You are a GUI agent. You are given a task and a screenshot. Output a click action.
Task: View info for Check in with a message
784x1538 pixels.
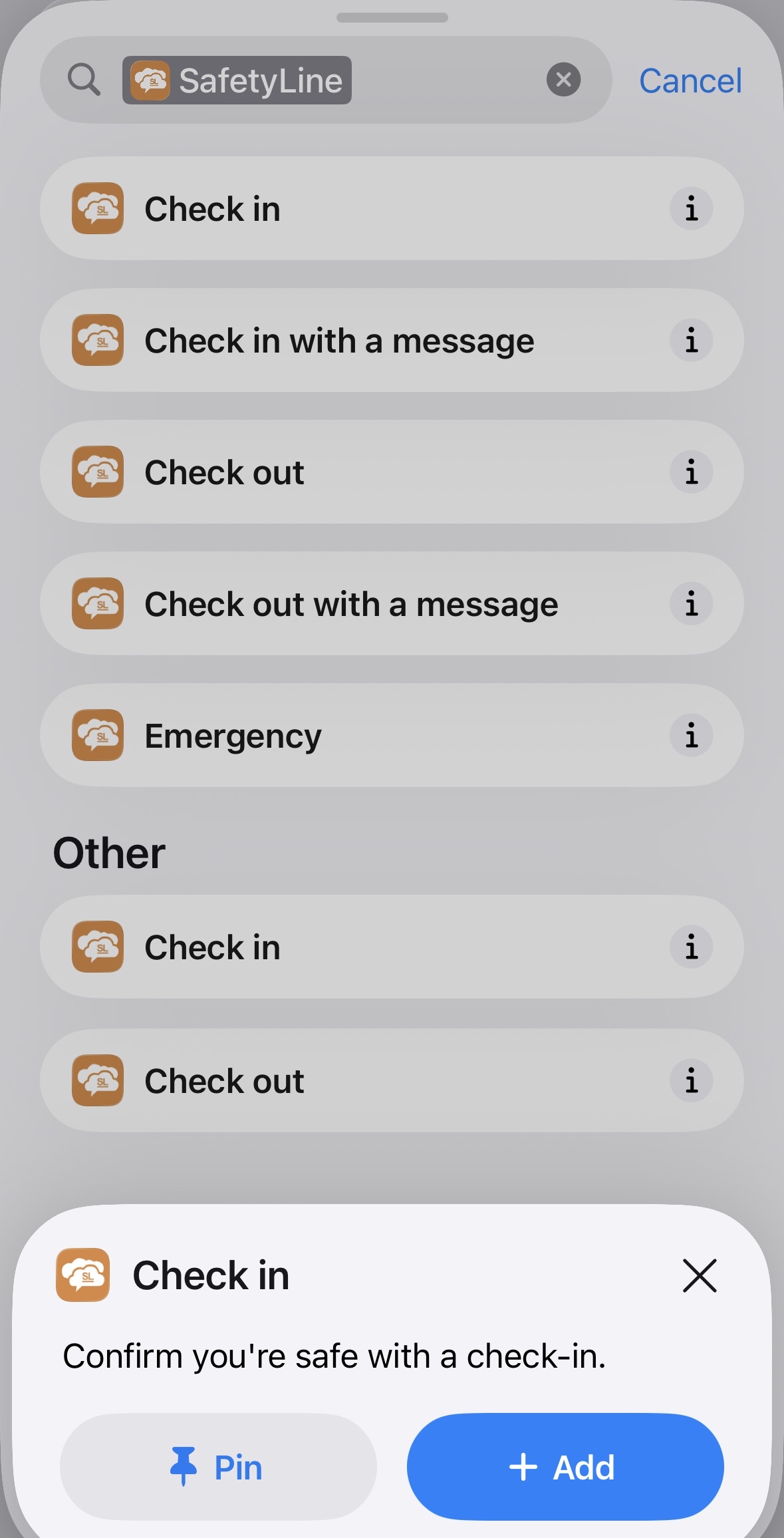691,341
